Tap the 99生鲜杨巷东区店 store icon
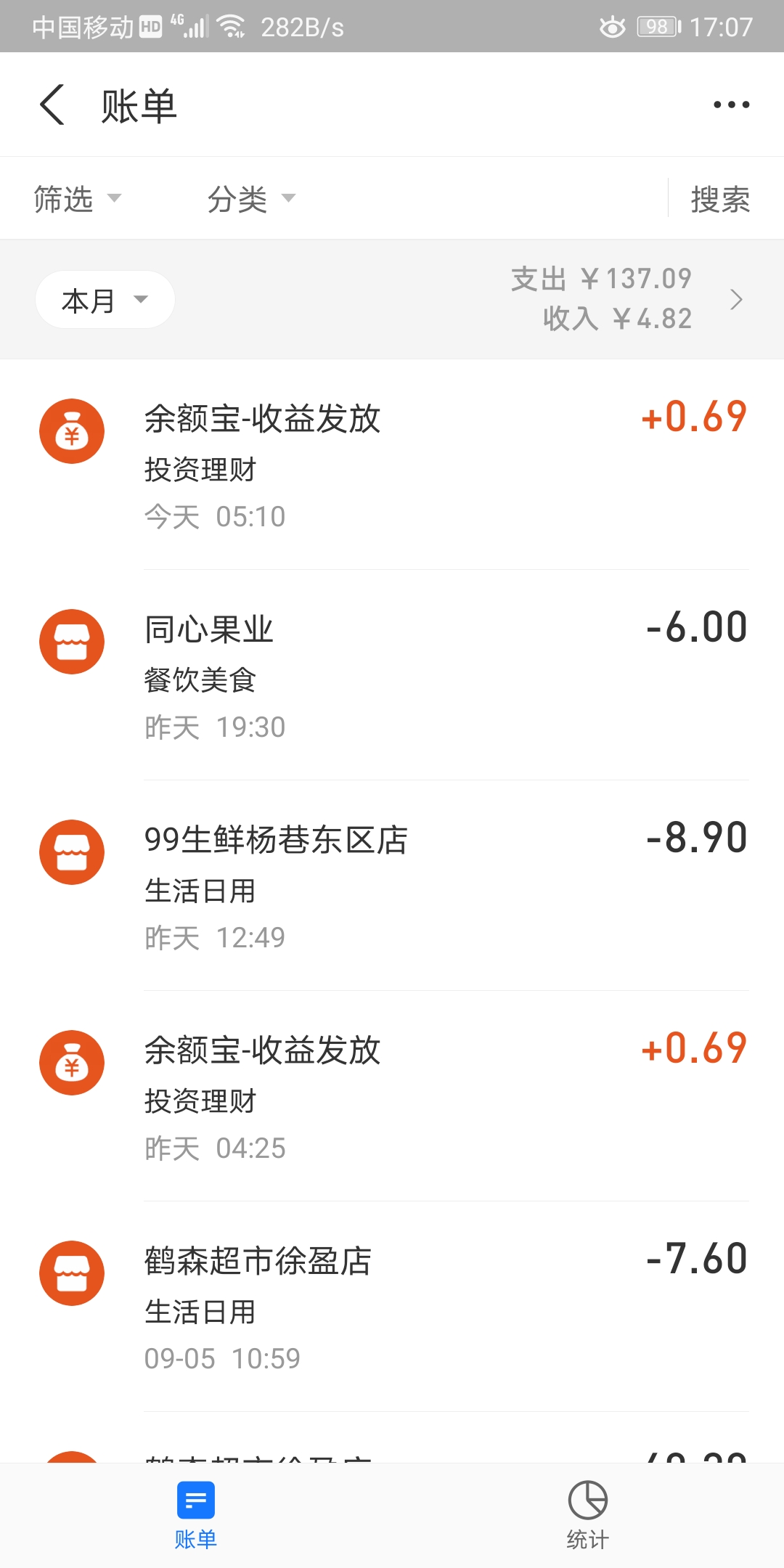 (71, 852)
